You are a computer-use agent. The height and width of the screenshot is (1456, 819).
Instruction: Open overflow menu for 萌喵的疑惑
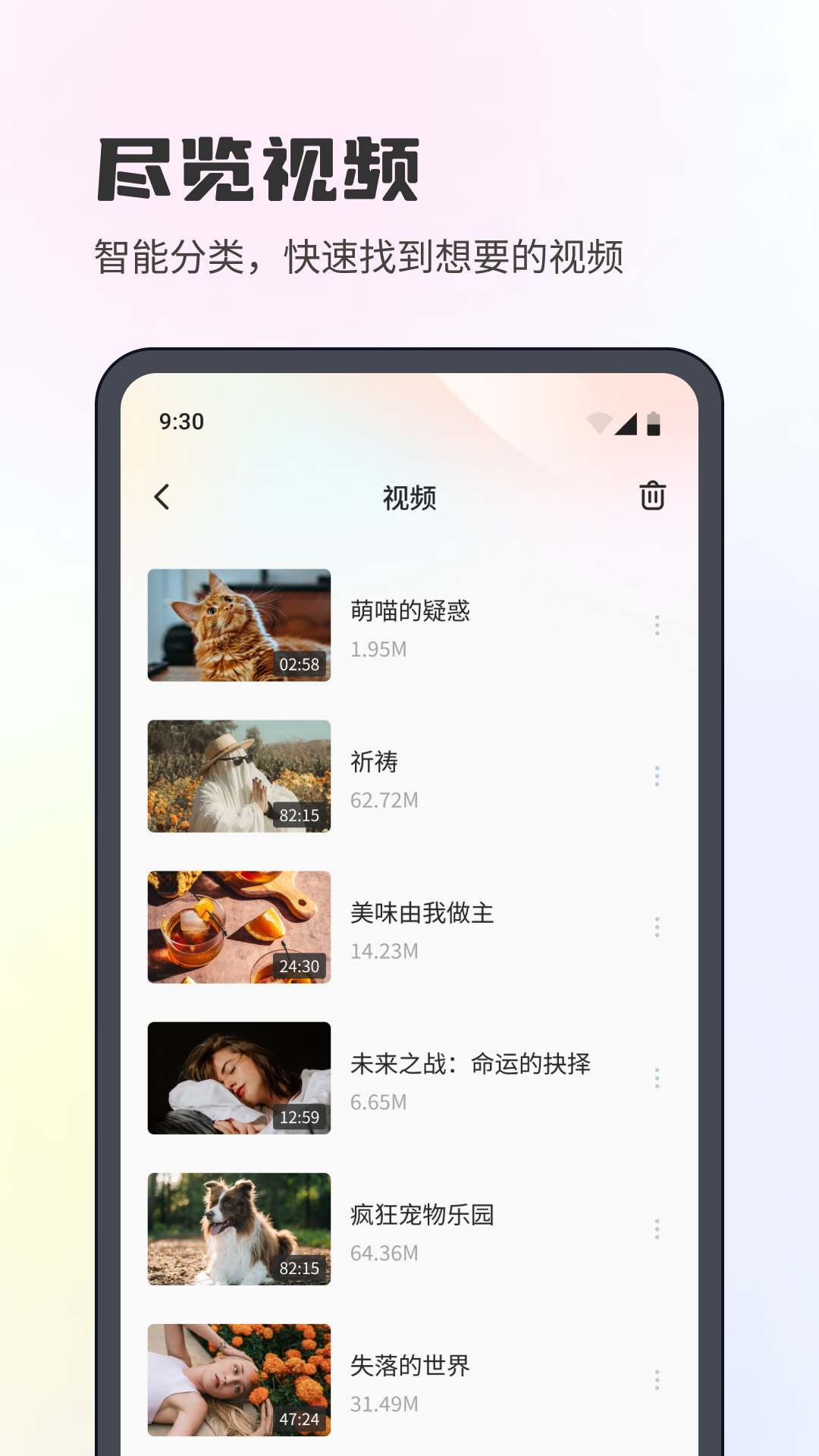655,626
